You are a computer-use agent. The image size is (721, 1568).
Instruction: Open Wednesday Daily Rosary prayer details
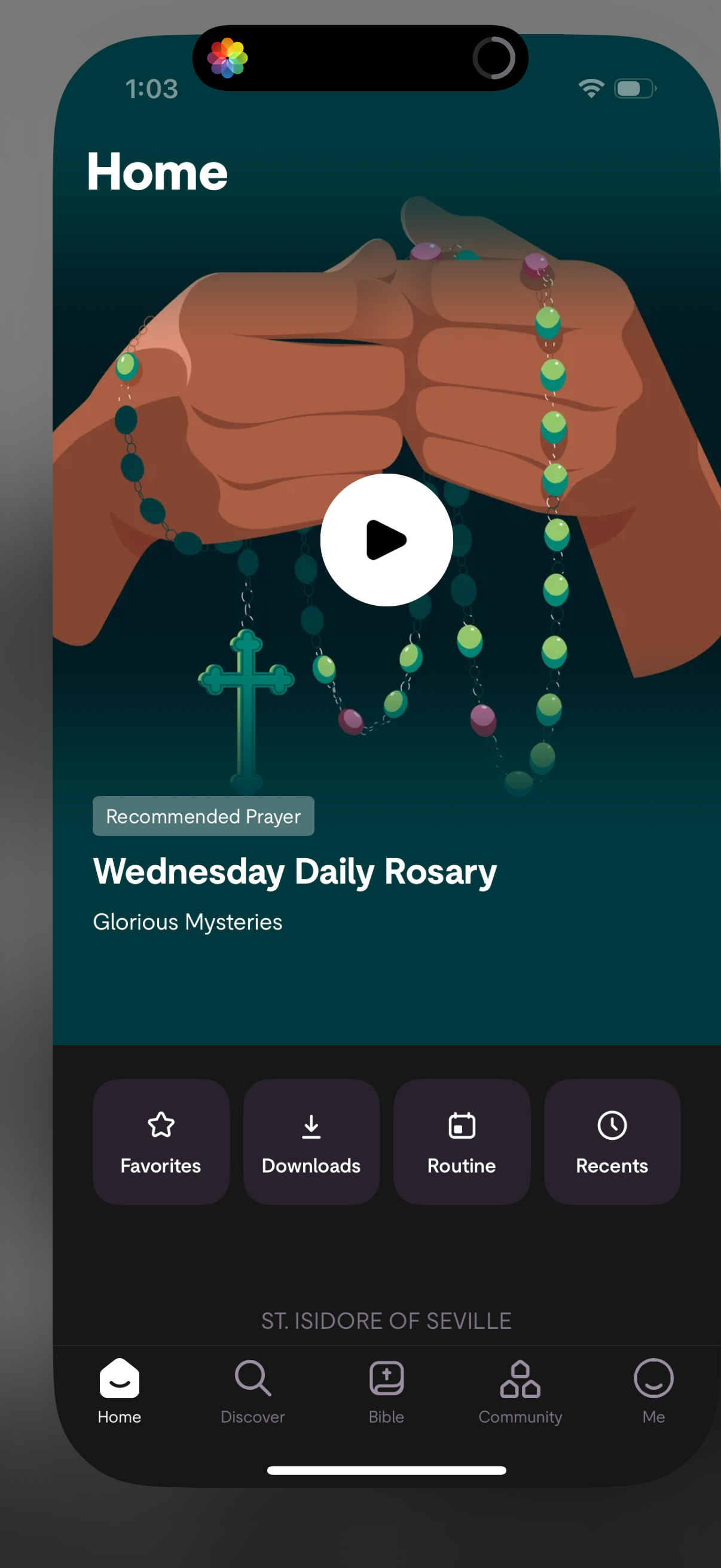[295, 871]
